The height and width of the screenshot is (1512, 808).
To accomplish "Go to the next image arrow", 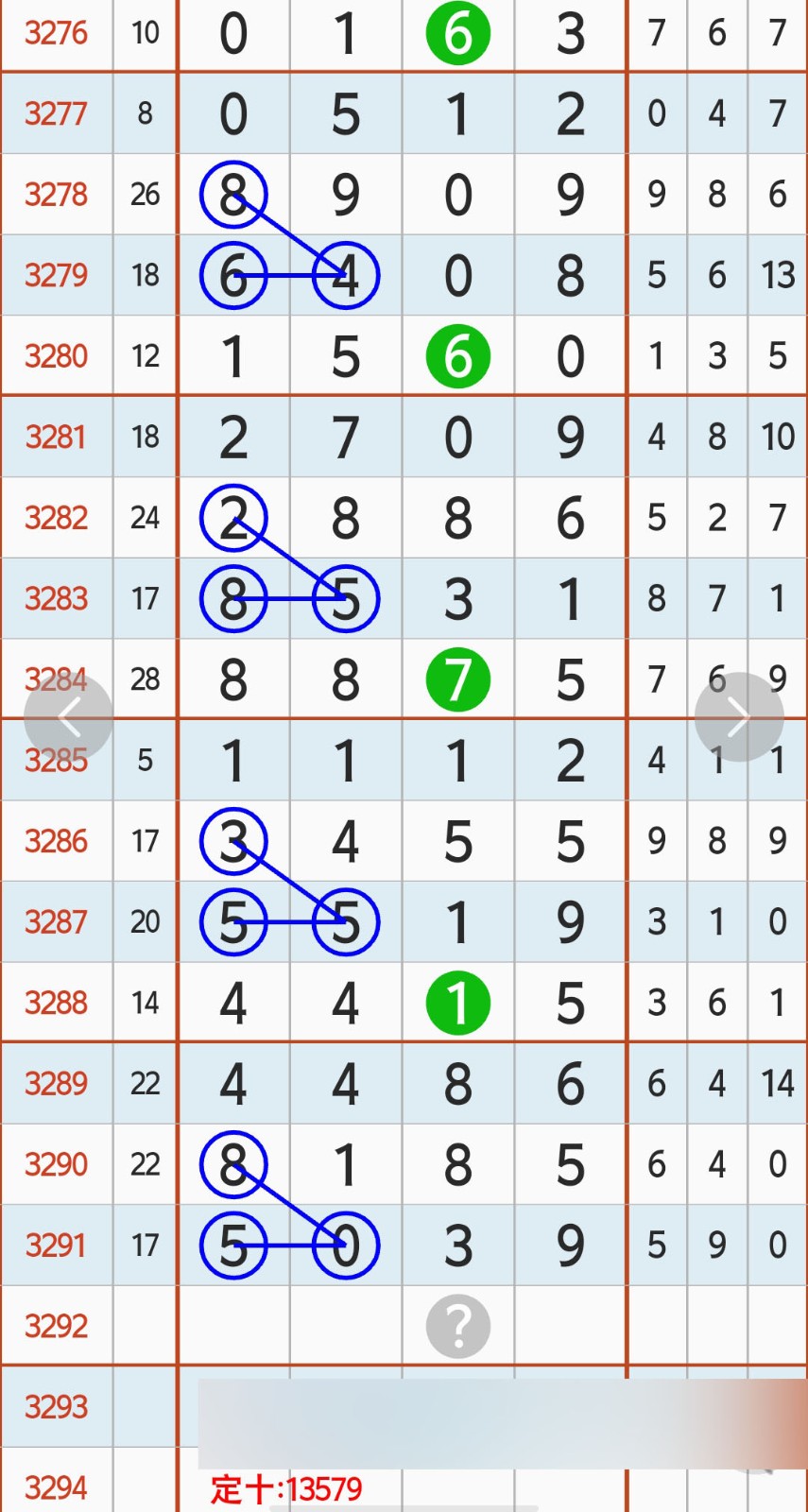I will click(x=739, y=717).
